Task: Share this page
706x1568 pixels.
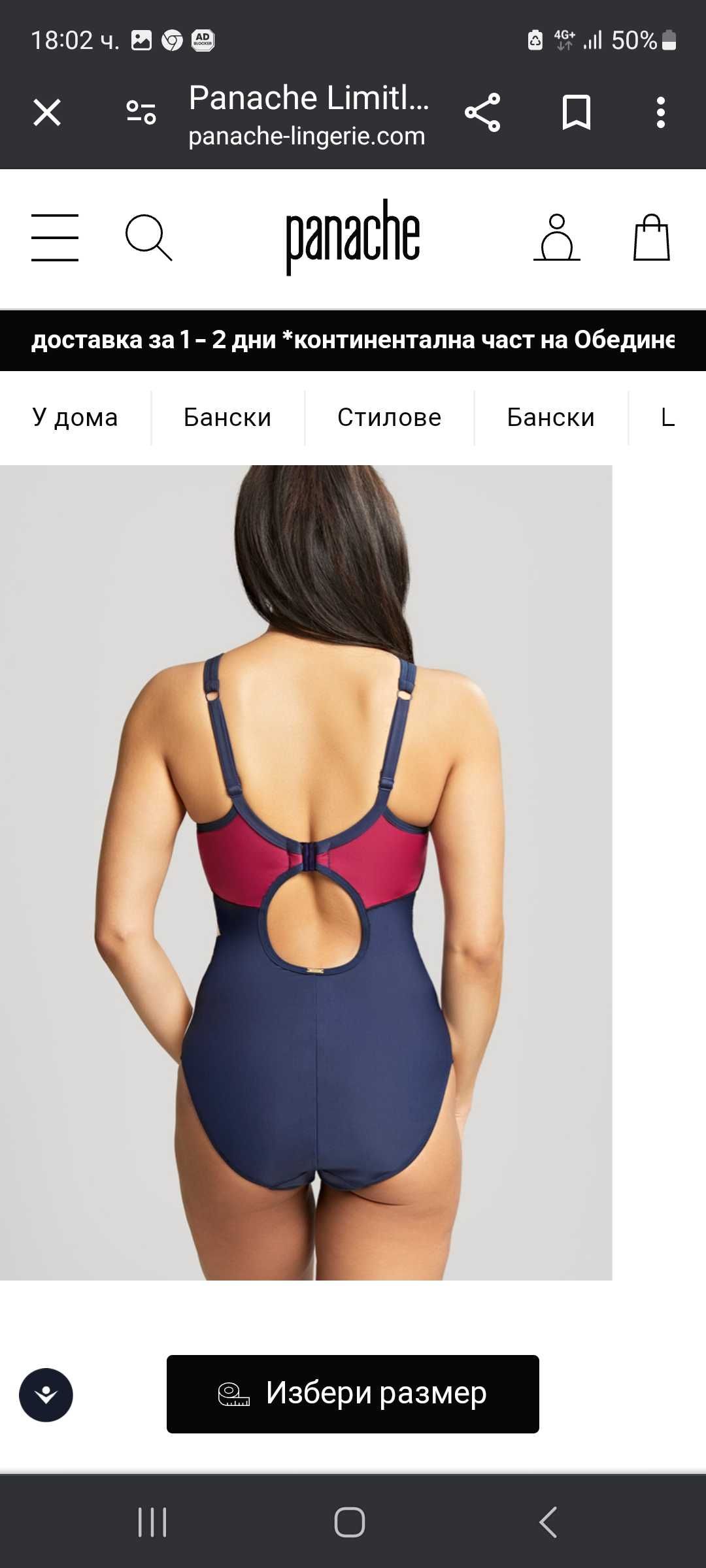Action: click(x=482, y=112)
